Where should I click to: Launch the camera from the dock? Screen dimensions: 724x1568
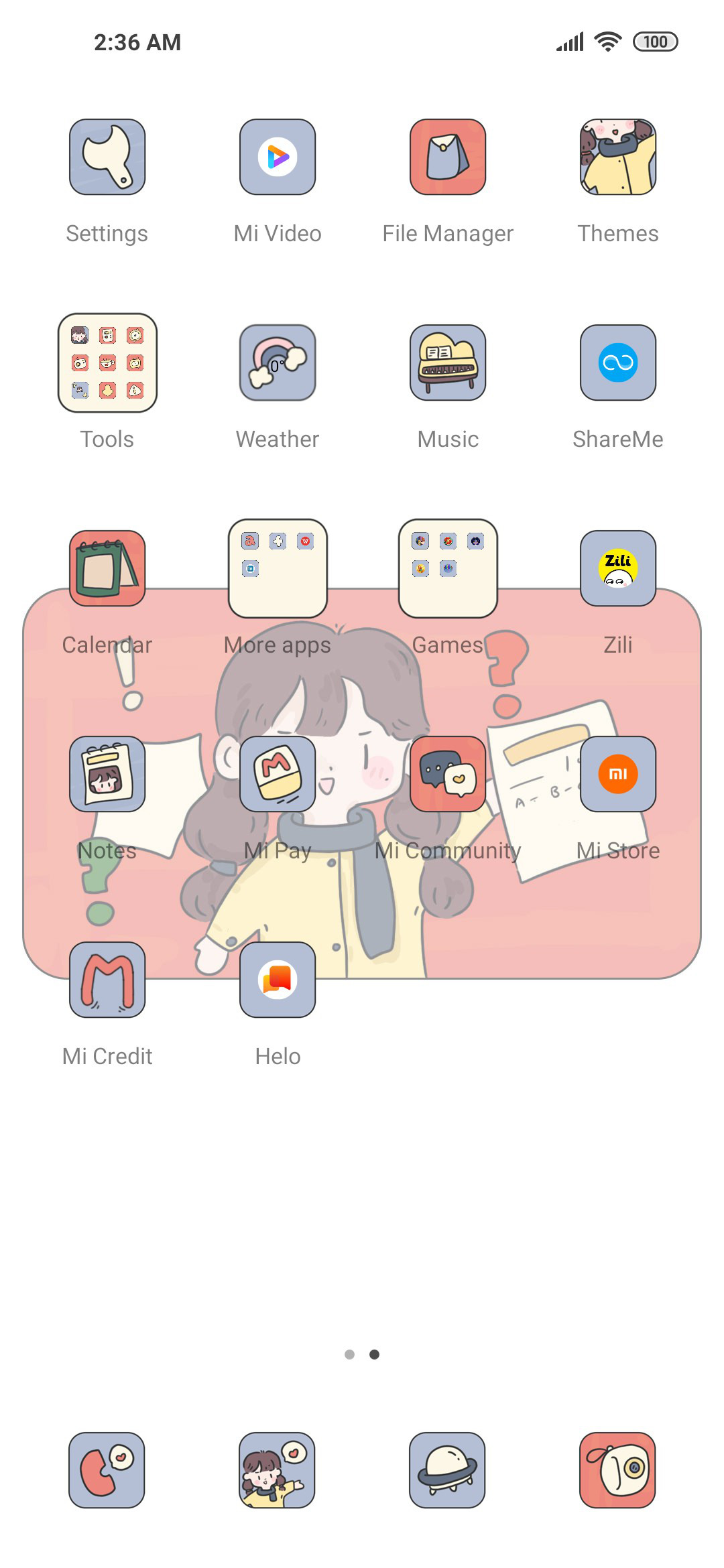(617, 1470)
